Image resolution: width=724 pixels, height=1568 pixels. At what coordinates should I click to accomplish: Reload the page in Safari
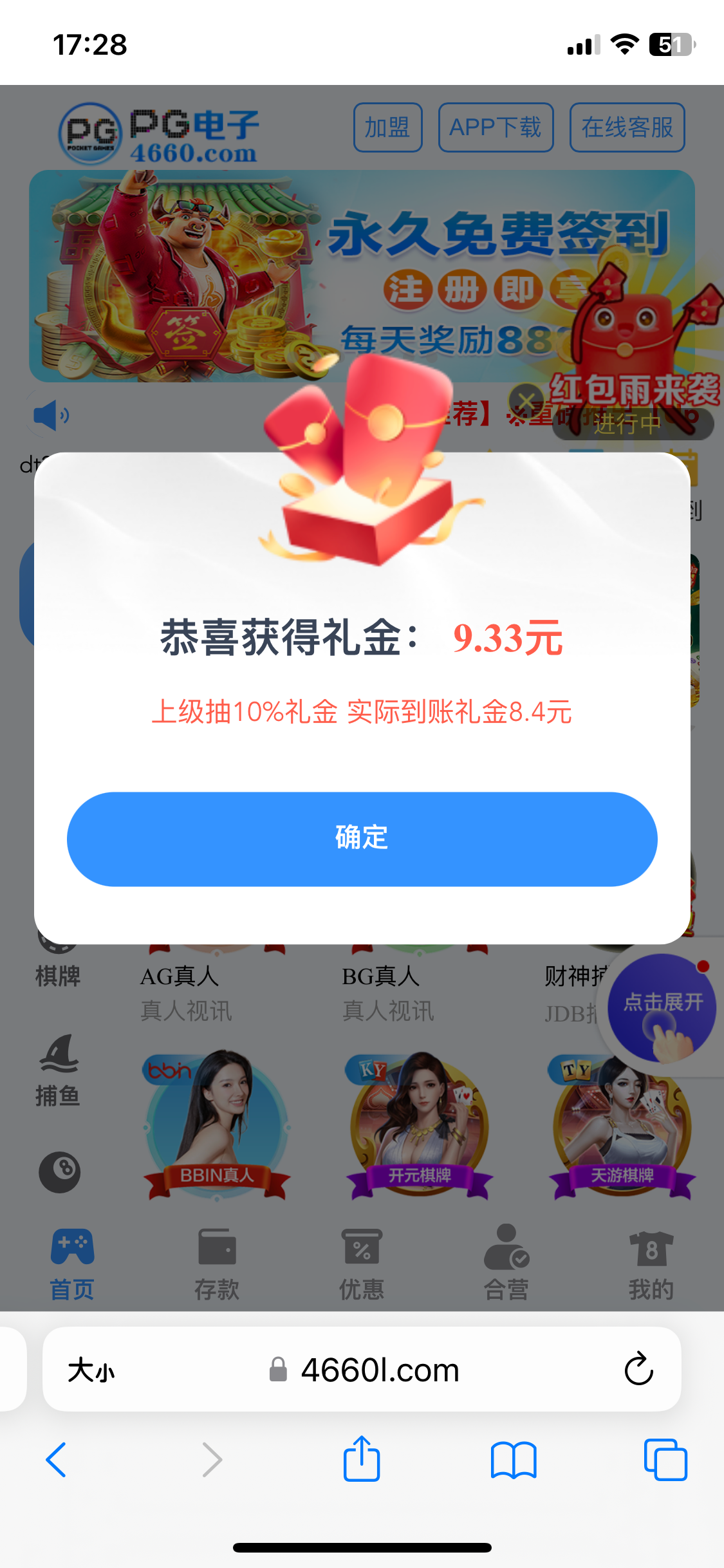[638, 1368]
